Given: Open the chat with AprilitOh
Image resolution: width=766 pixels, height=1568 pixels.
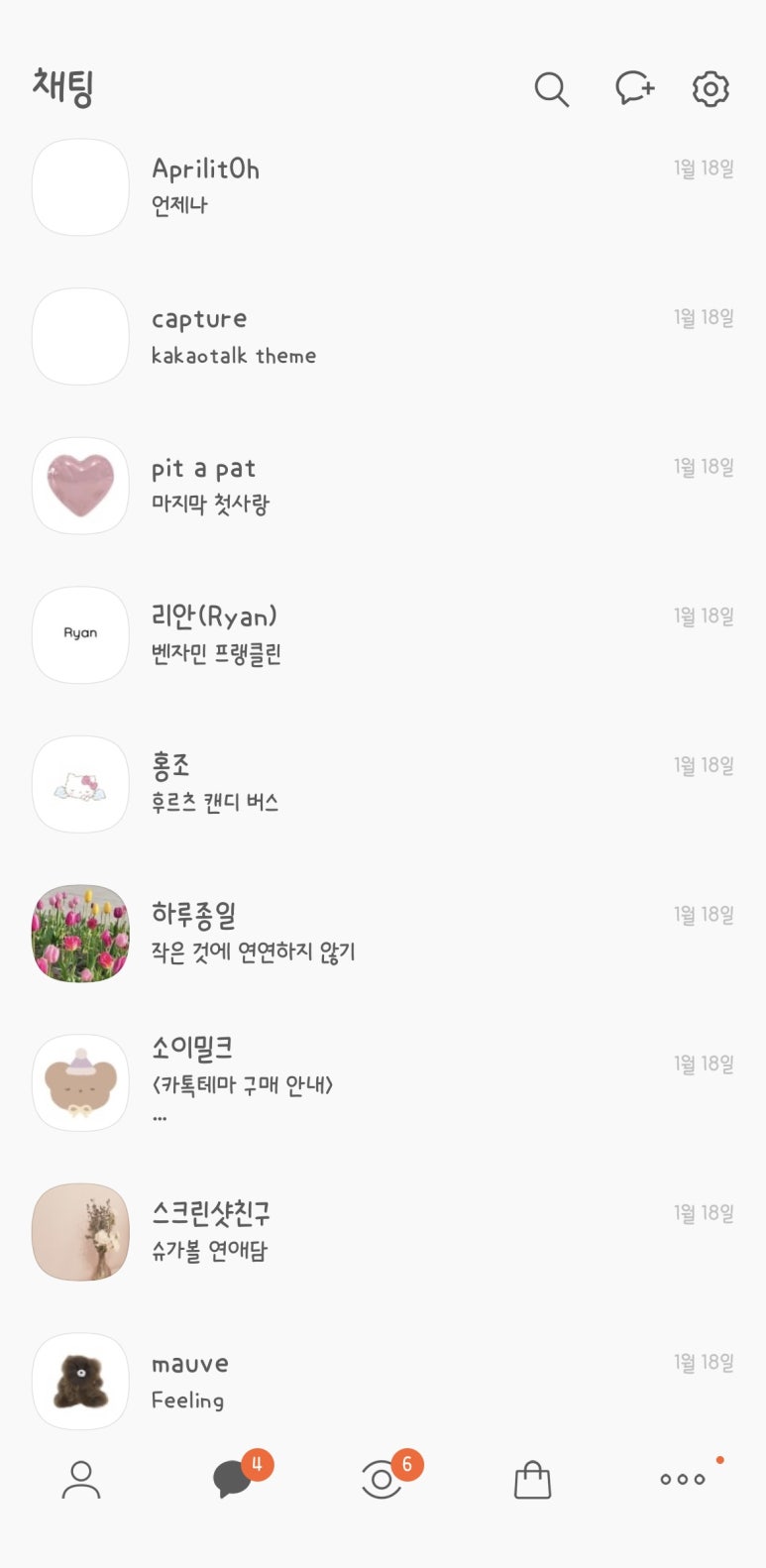Looking at the screenshot, I should pyautogui.click(x=383, y=187).
